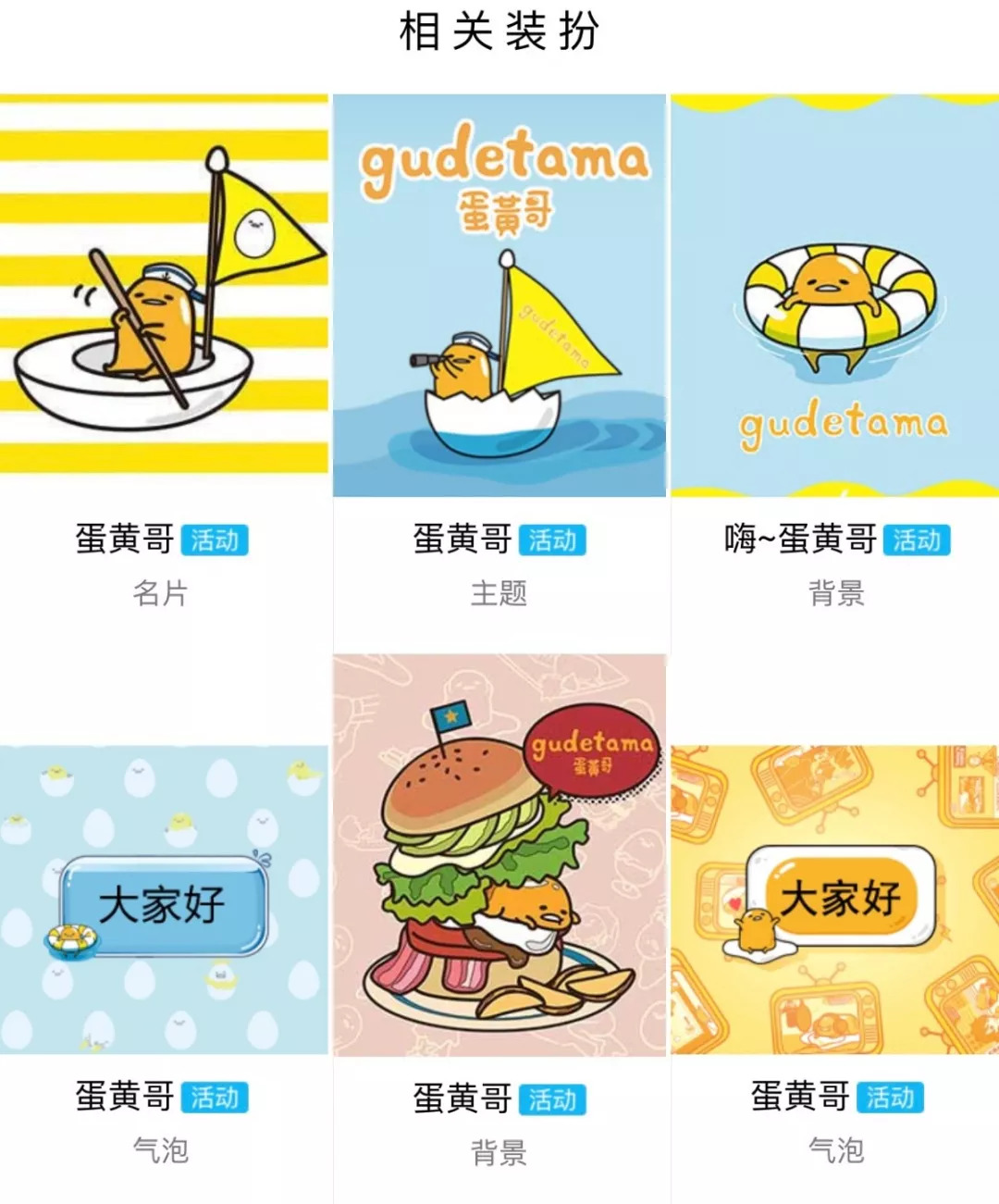Select the 背景 label under the hamburger image

499,1151
